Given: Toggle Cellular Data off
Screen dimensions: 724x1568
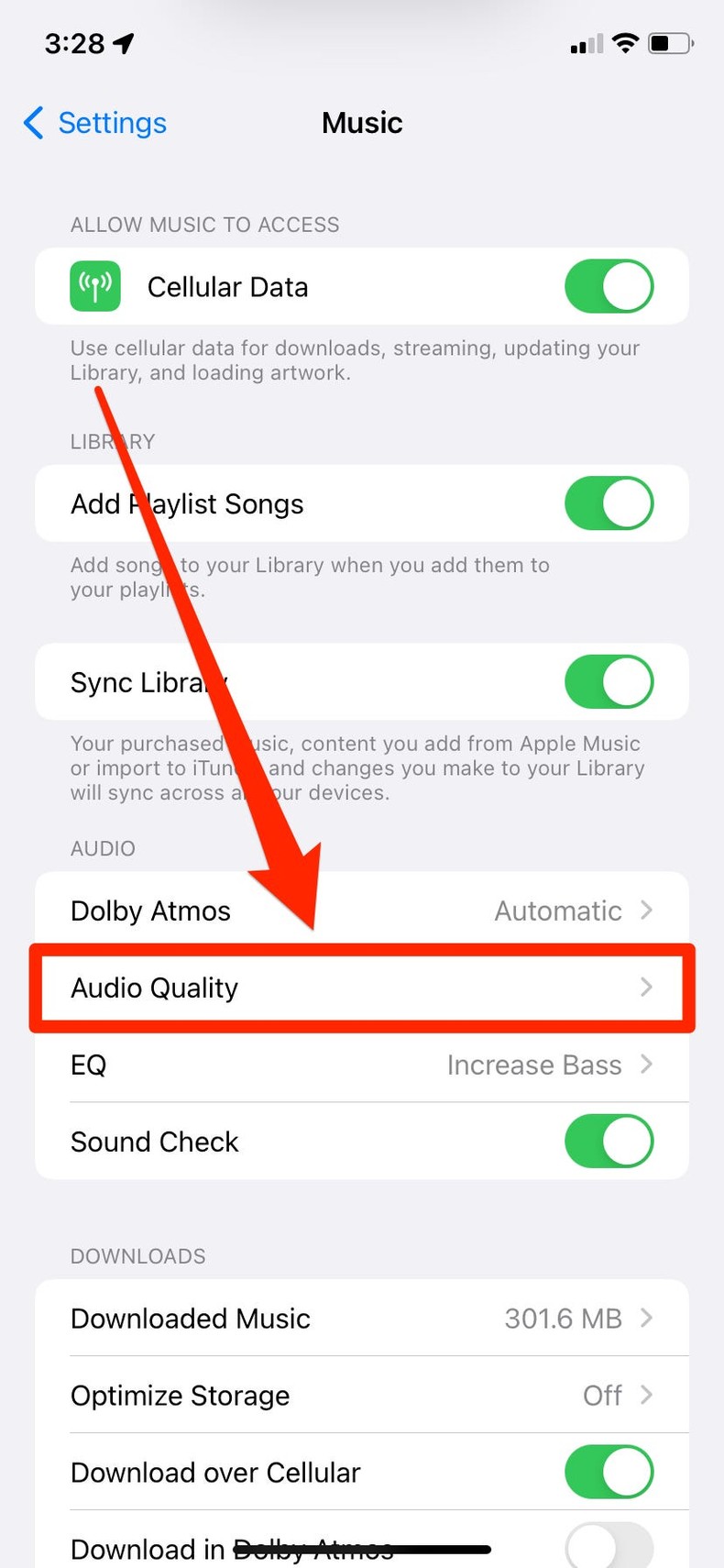Looking at the screenshot, I should click(x=609, y=286).
